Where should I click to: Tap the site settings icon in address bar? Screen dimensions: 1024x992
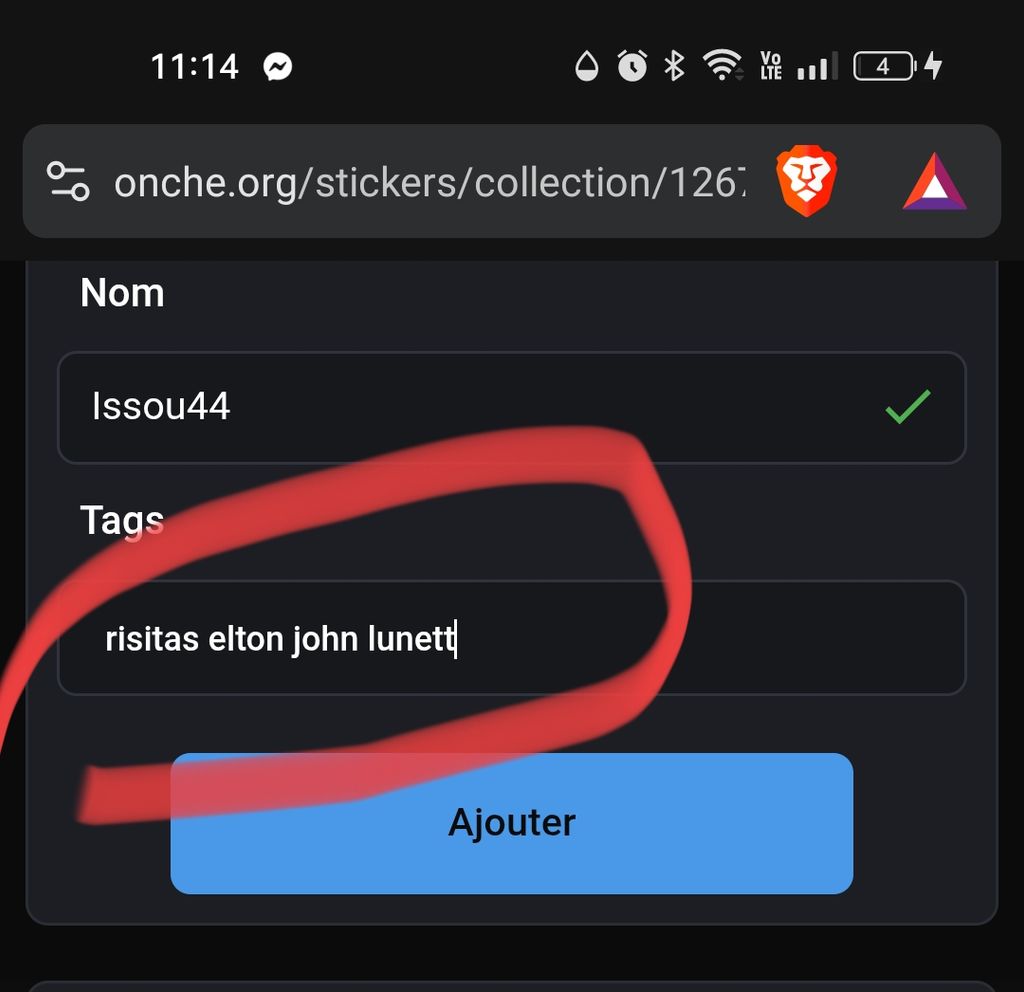(69, 181)
